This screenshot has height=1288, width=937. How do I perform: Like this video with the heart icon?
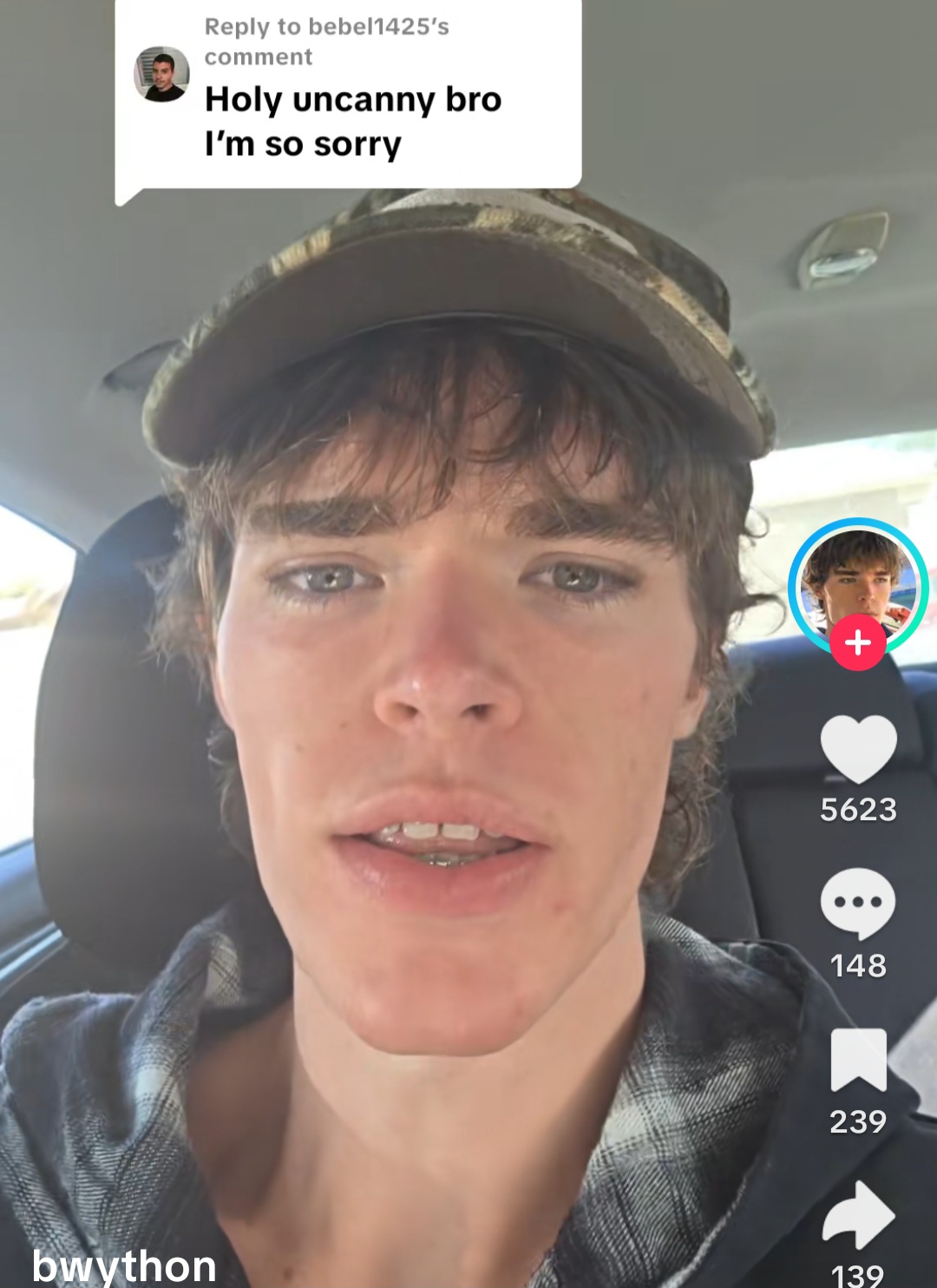click(858, 748)
